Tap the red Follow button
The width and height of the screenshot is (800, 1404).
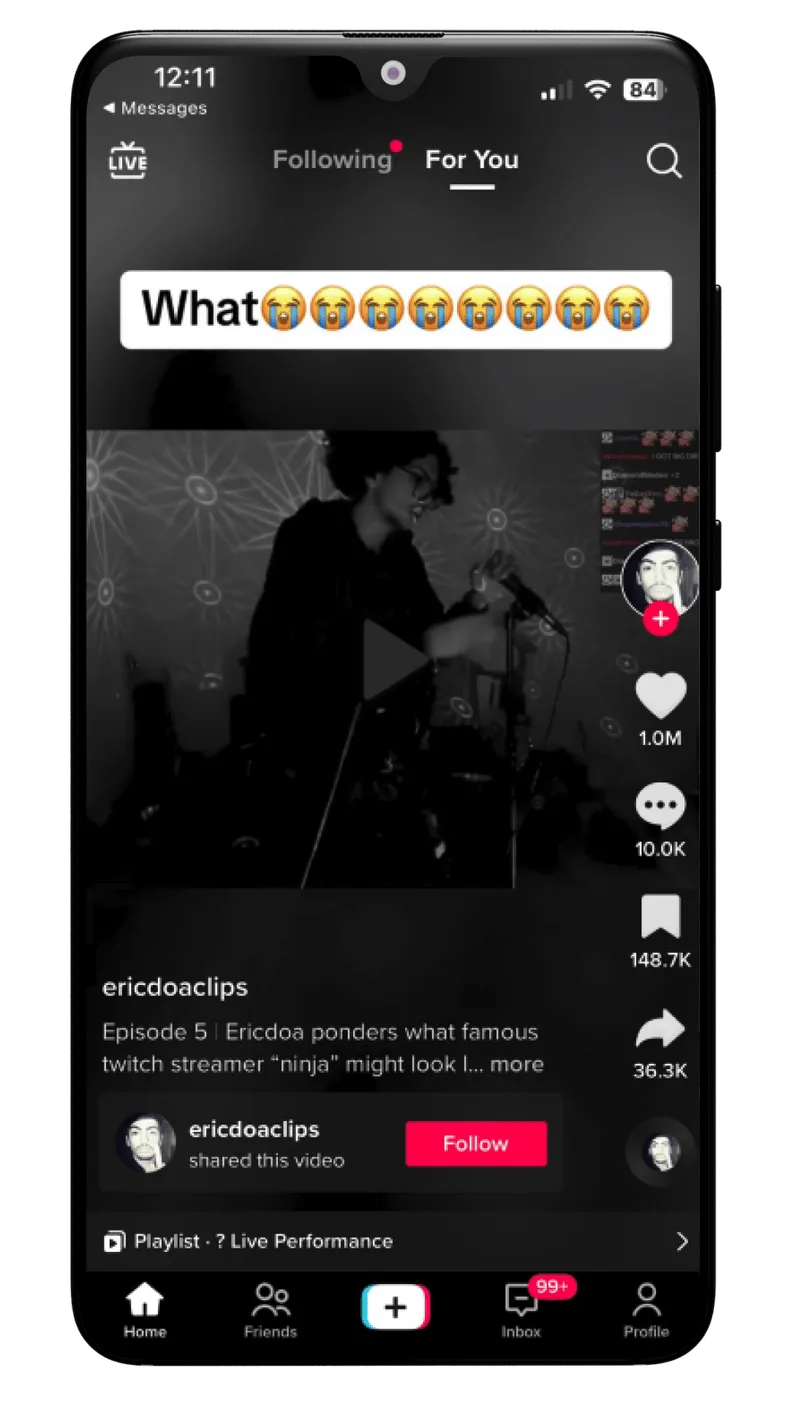tap(476, 1144)
